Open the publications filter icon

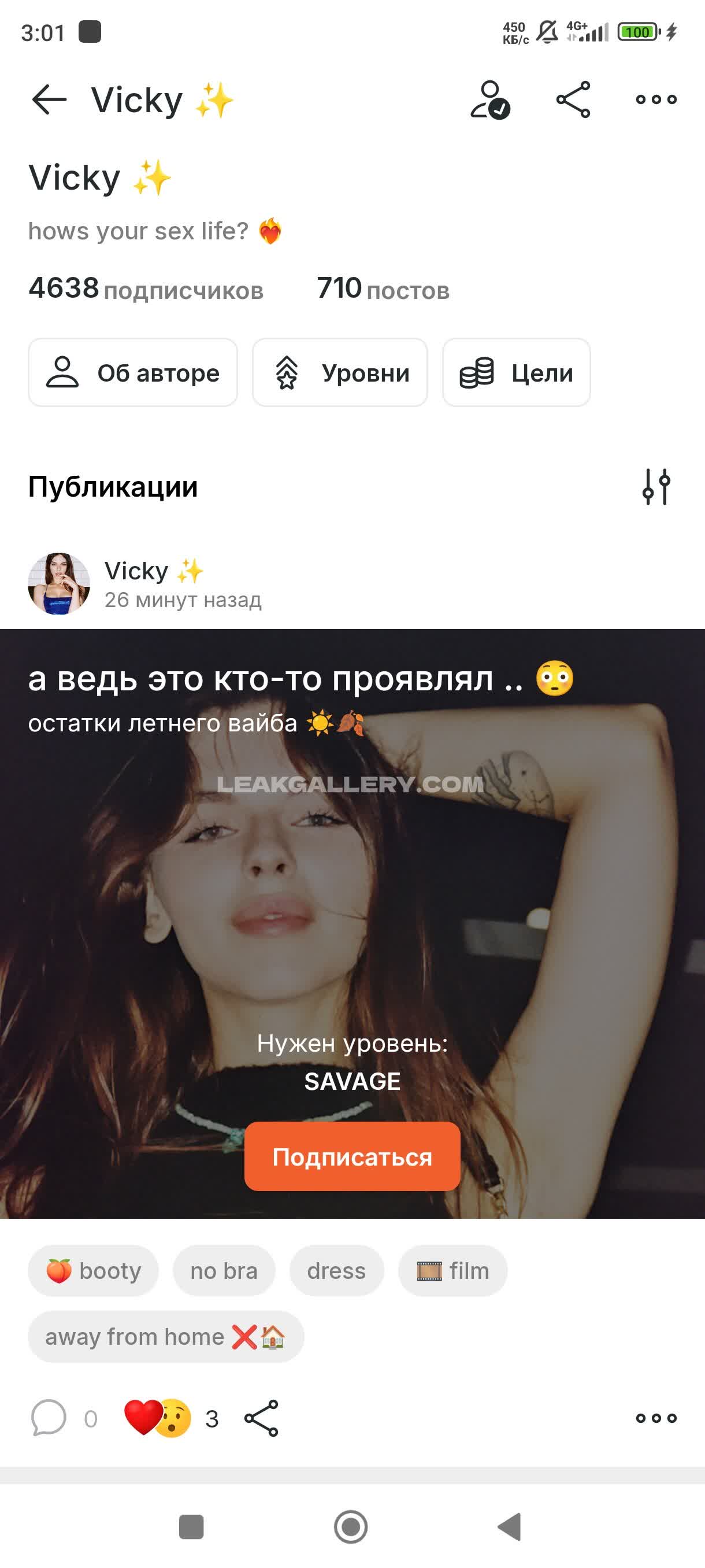point(656,486)
